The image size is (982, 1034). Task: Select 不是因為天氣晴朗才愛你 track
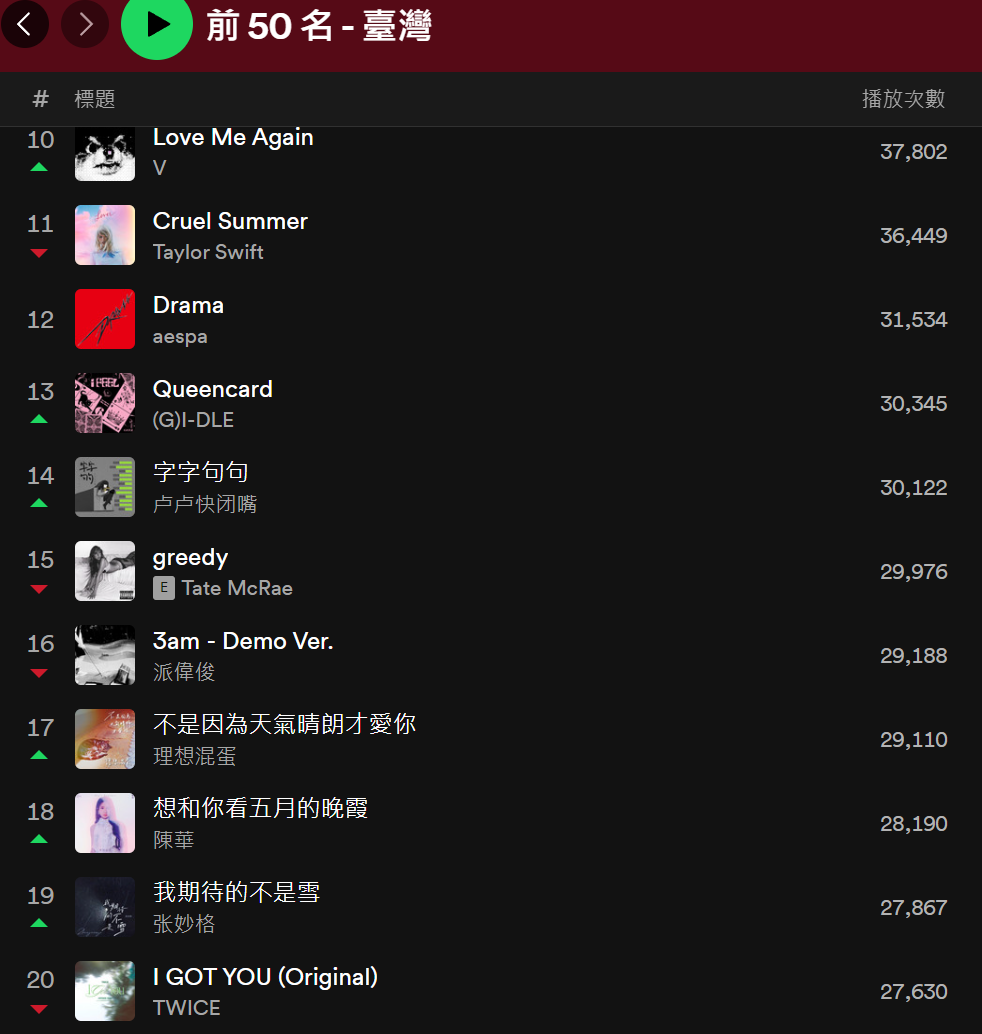pyautogui.click(x=284, y=725)
